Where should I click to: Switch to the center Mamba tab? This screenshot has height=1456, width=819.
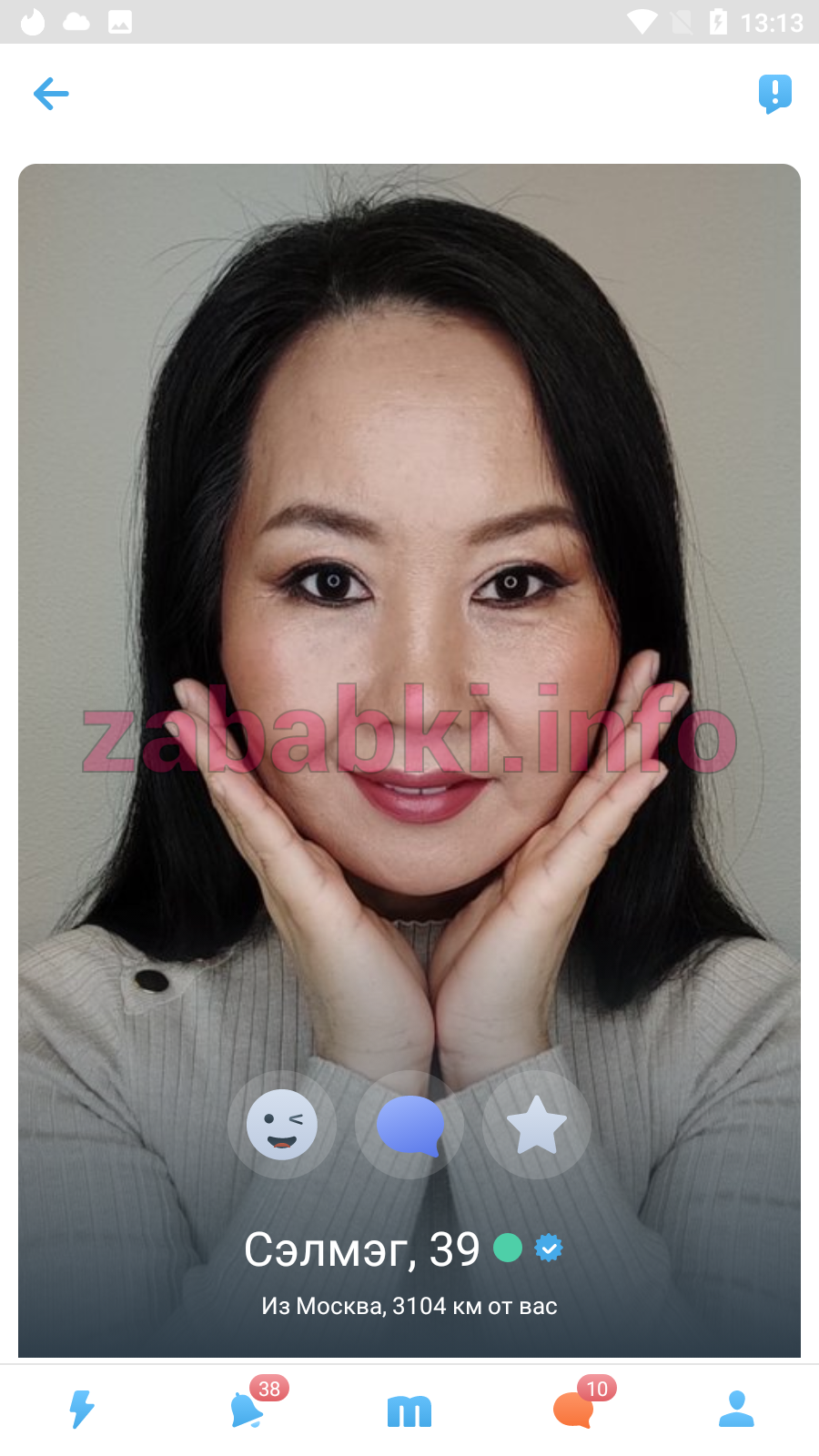point(409,1411)
